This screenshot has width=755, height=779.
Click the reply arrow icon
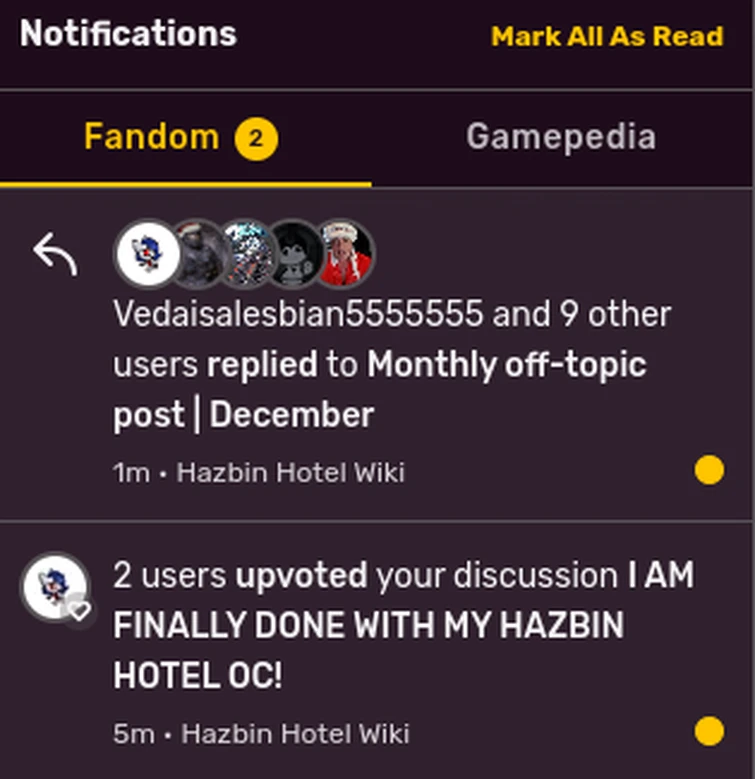coord(53,252)
